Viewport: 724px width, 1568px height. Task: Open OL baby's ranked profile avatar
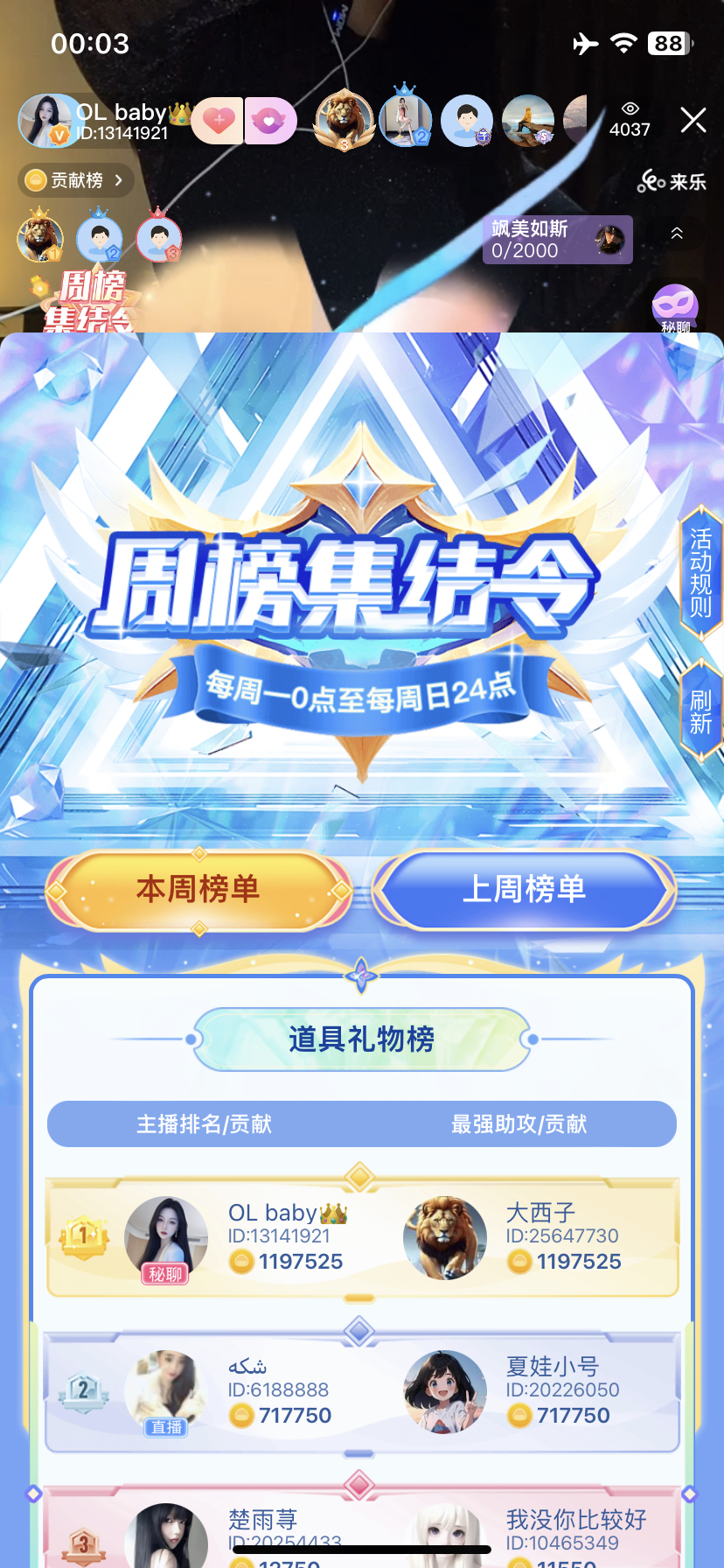pos(165,1237)
